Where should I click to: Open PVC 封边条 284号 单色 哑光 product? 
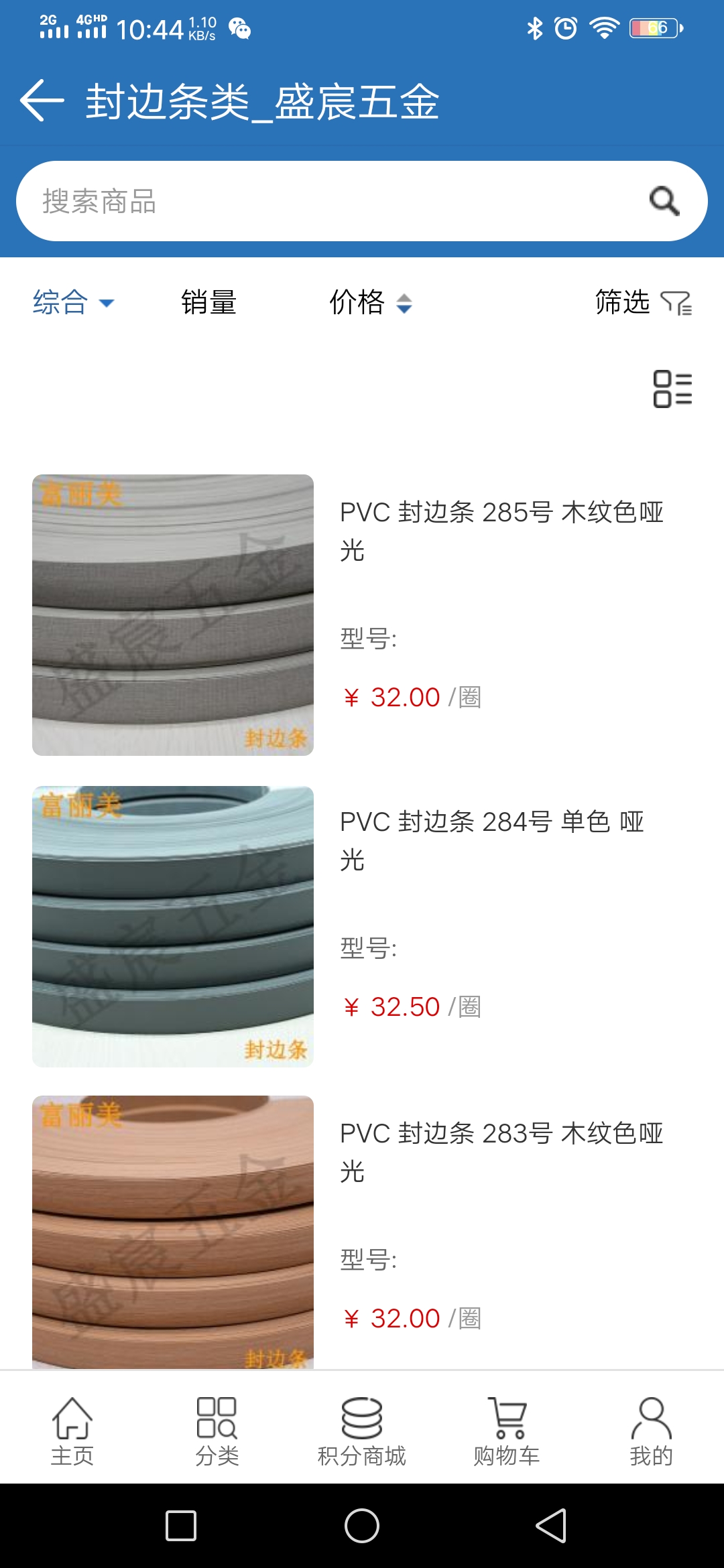362,927
